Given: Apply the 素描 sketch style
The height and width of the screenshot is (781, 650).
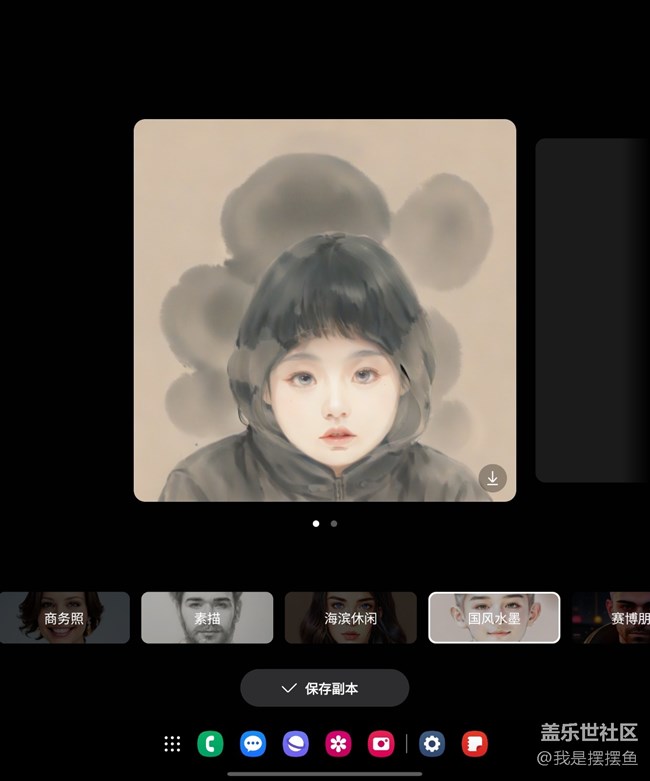Looking at the screenshot, I should click(207, 617).
